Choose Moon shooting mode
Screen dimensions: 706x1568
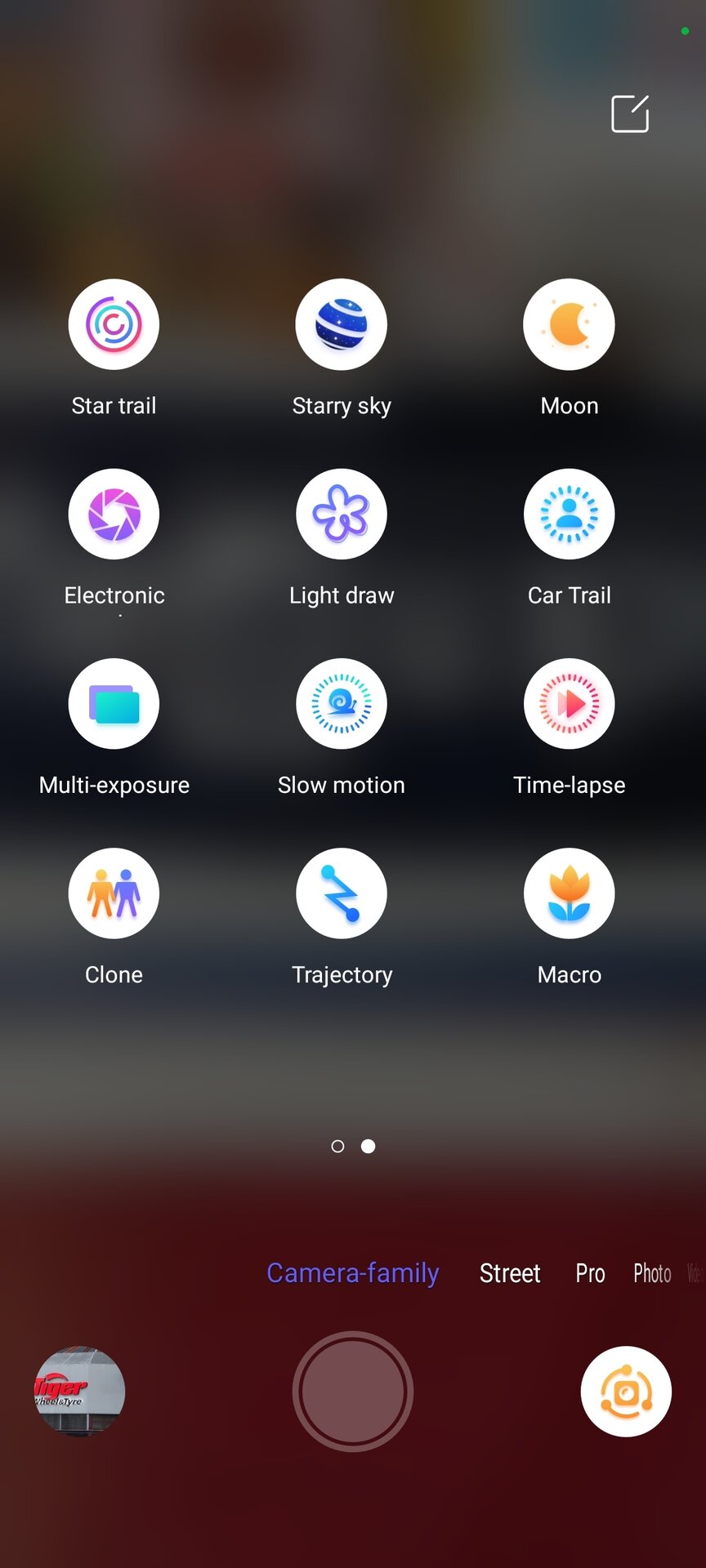[569, 325]
